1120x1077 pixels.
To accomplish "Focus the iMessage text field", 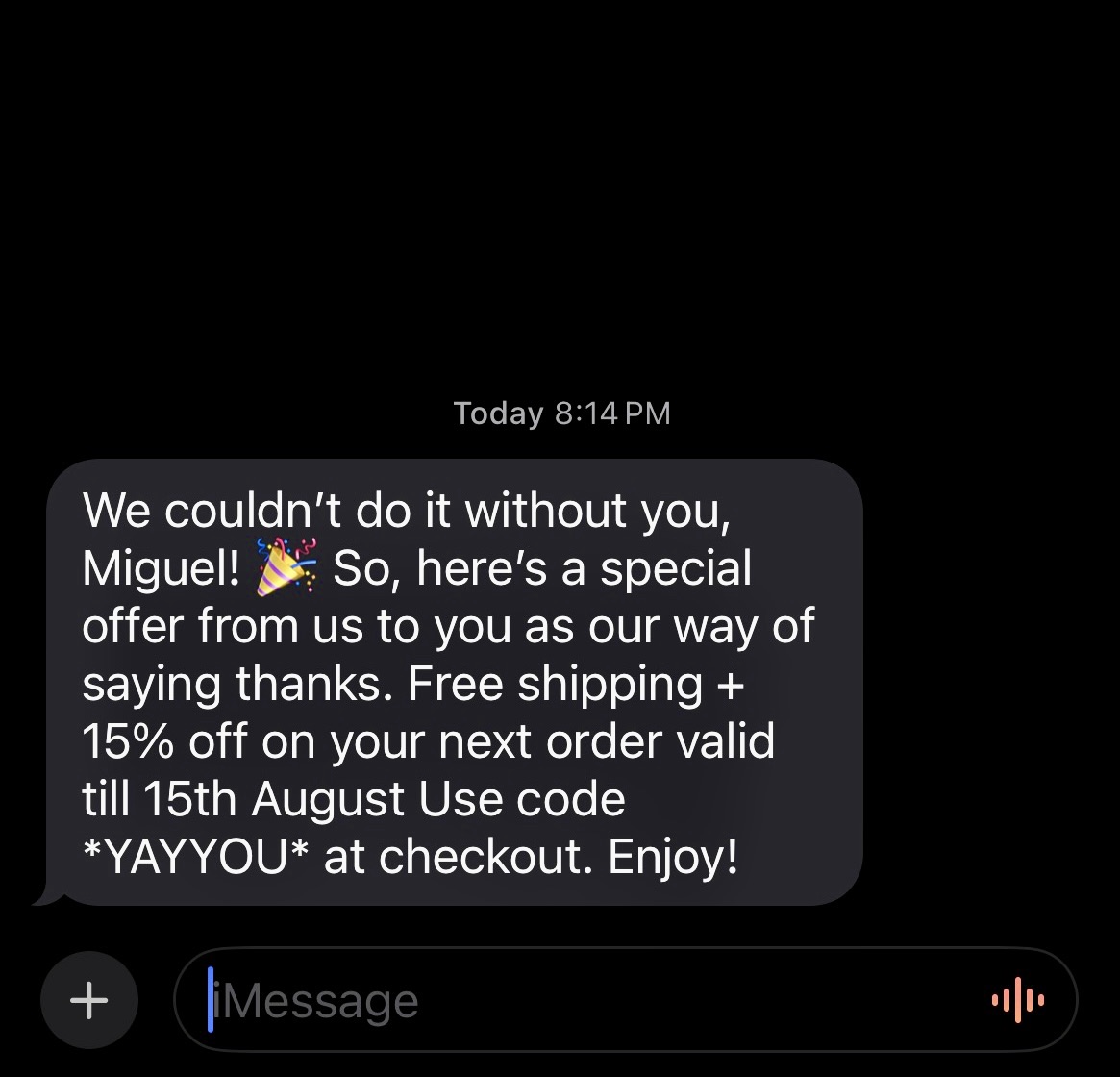I will 577,1000.
